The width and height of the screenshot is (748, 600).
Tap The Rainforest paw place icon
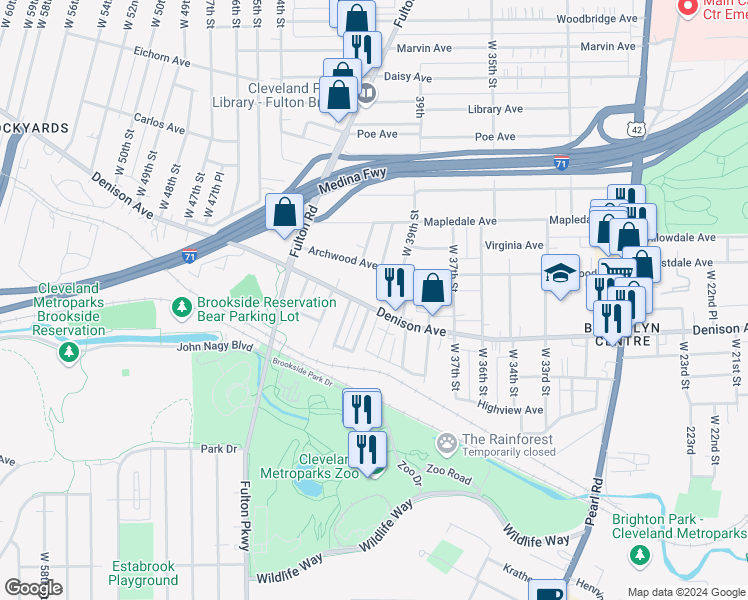click(x=447, y=443)
